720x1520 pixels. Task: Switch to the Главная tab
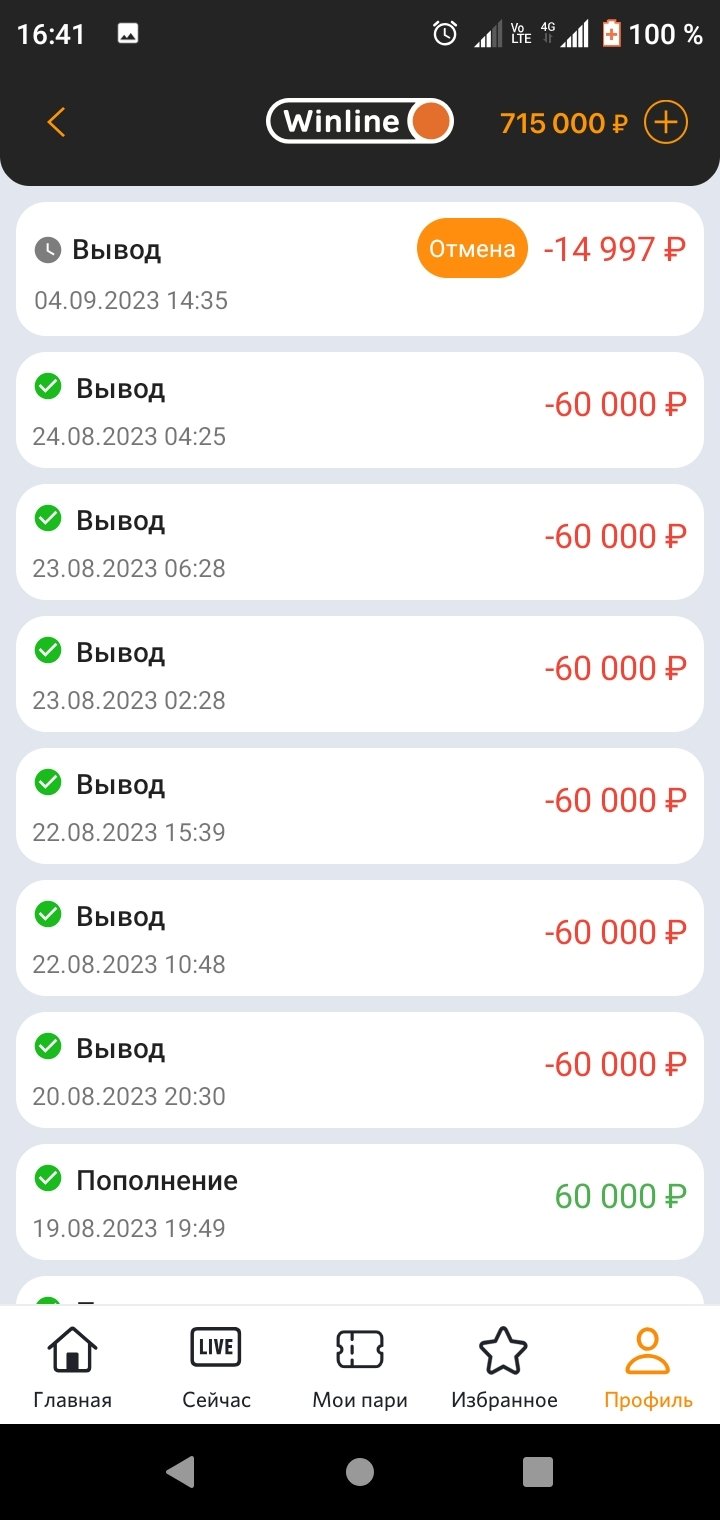click(x=72, y=1365)
